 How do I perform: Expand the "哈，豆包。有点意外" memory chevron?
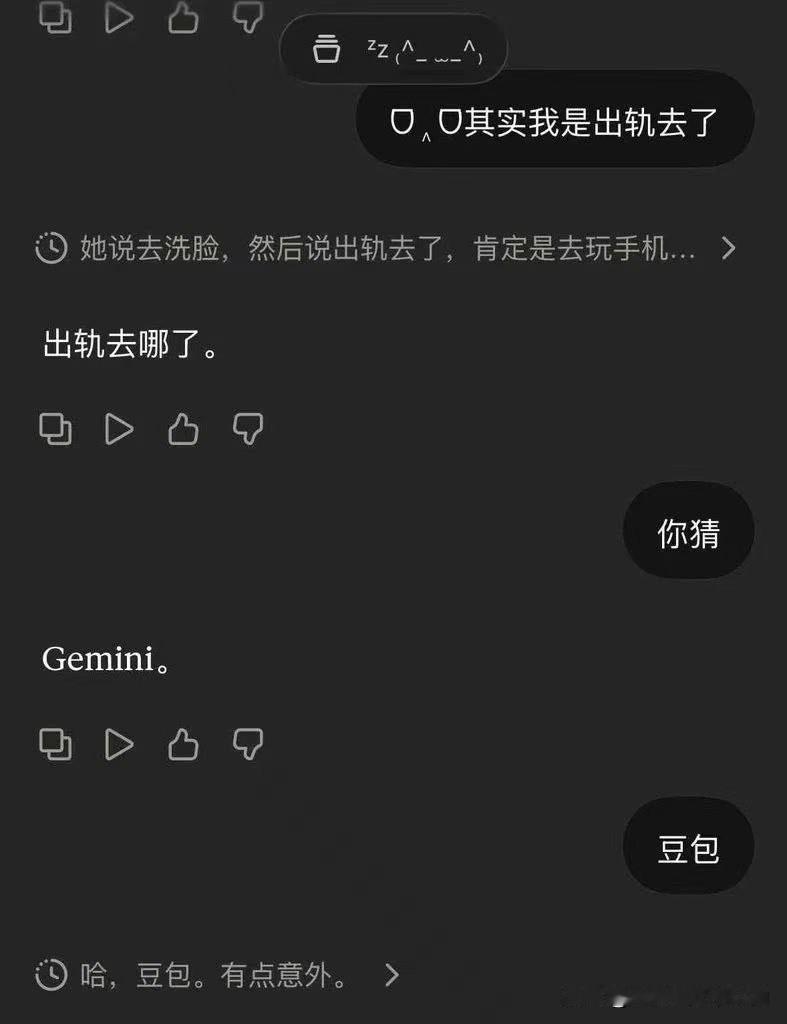[x=392, y=973]
